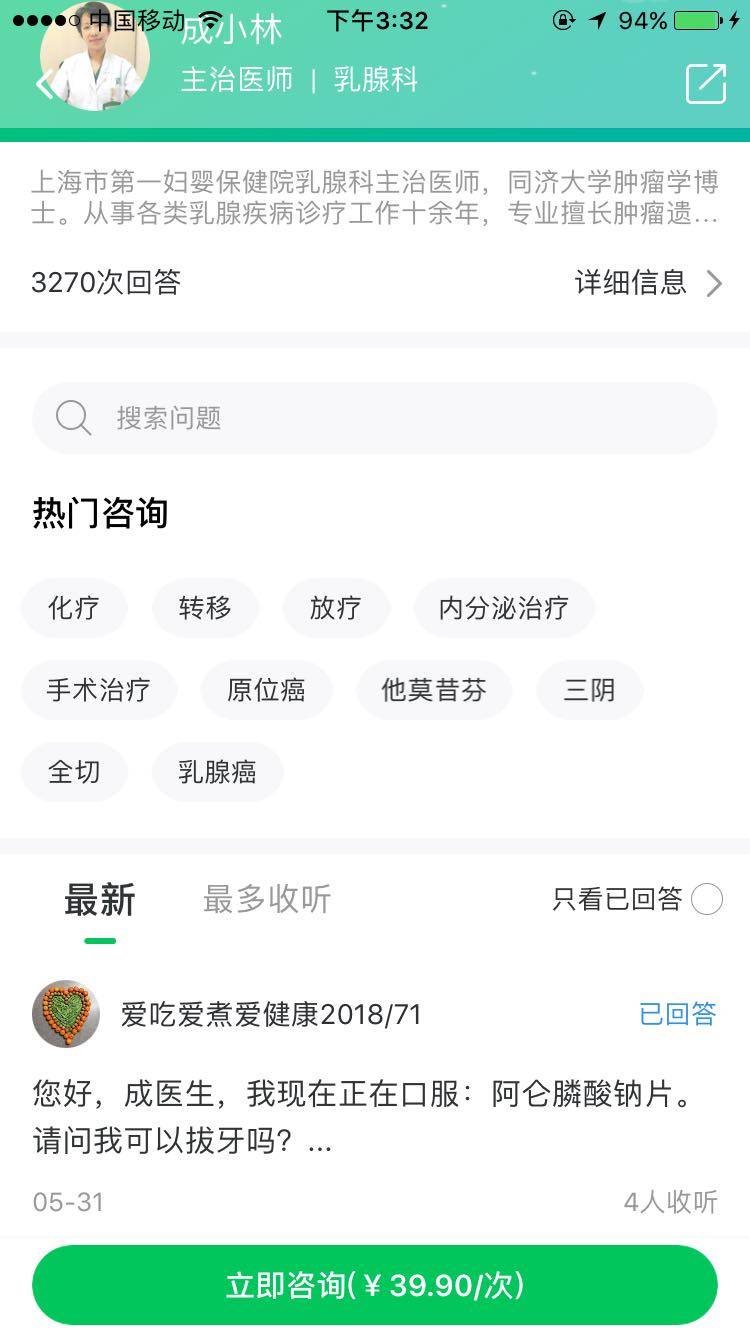750x1334 pixels.
Task: Start a consultation with 立即咨询
Action: pos(375,1285)
